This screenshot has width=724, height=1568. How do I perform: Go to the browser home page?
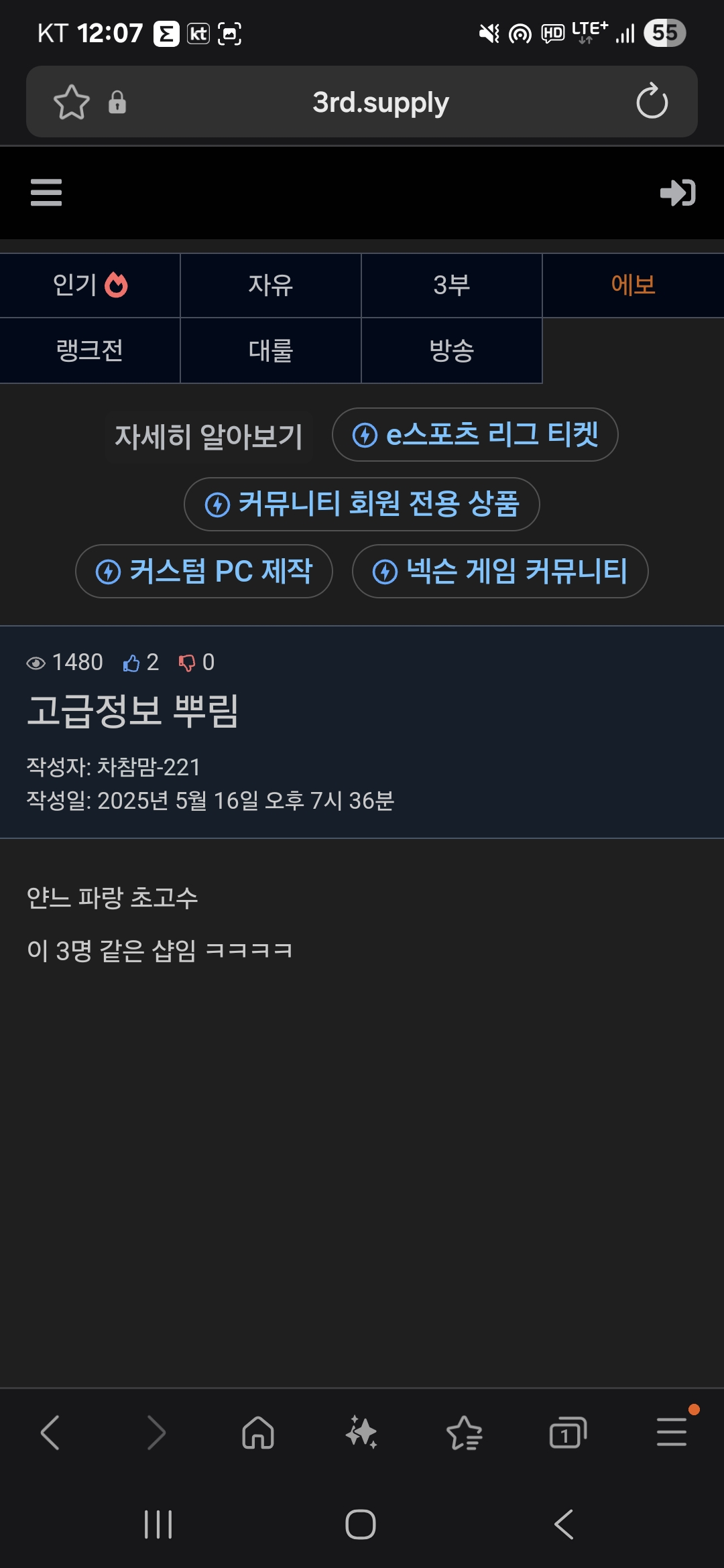pos(258,1433)
